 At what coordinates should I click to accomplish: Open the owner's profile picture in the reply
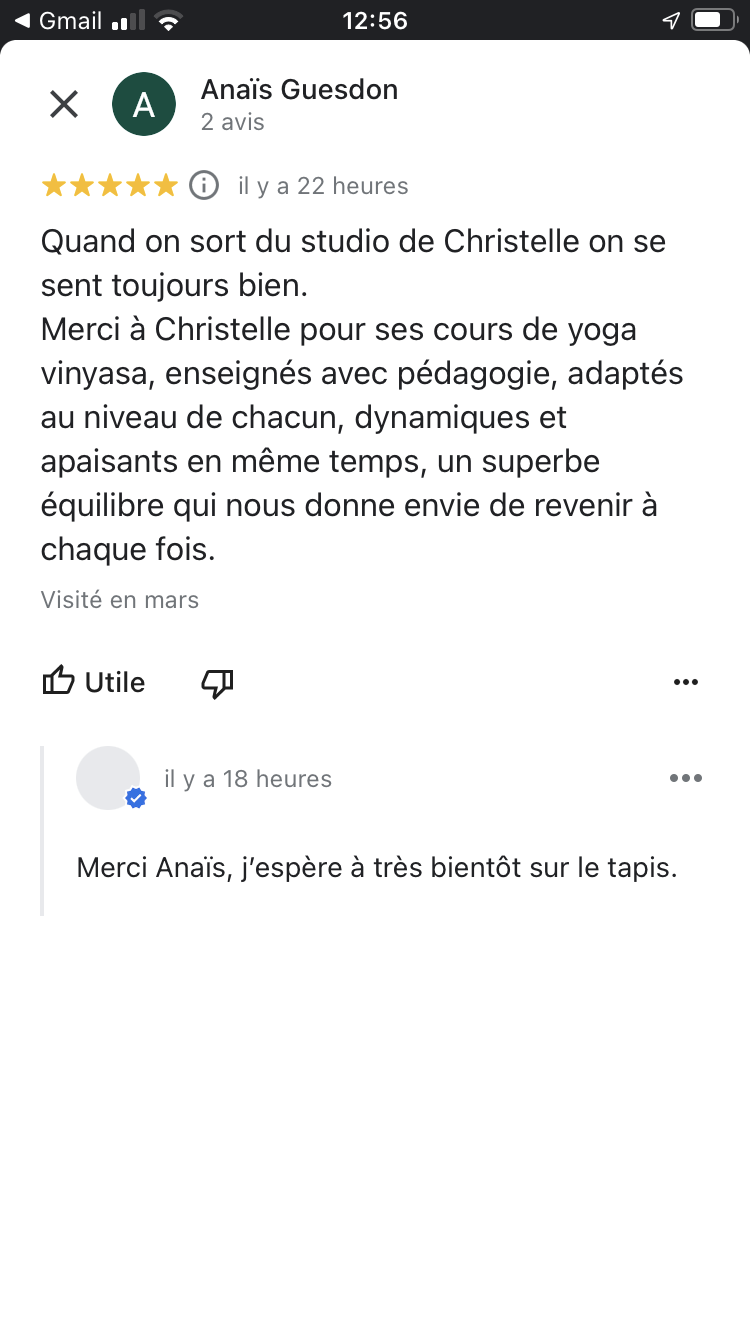(x=108, y=778)
